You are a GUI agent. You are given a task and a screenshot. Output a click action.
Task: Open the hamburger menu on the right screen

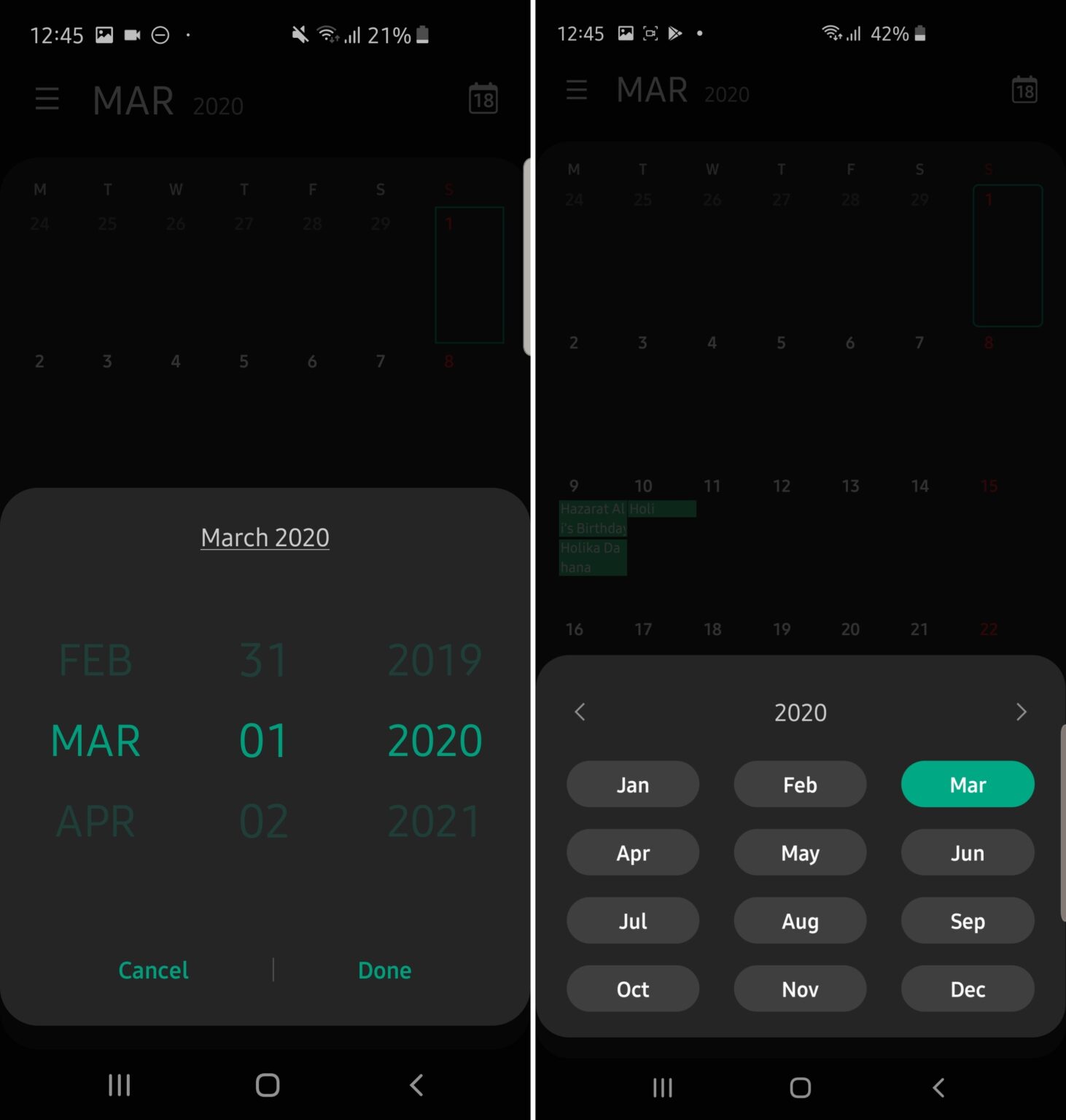point(575,90)
